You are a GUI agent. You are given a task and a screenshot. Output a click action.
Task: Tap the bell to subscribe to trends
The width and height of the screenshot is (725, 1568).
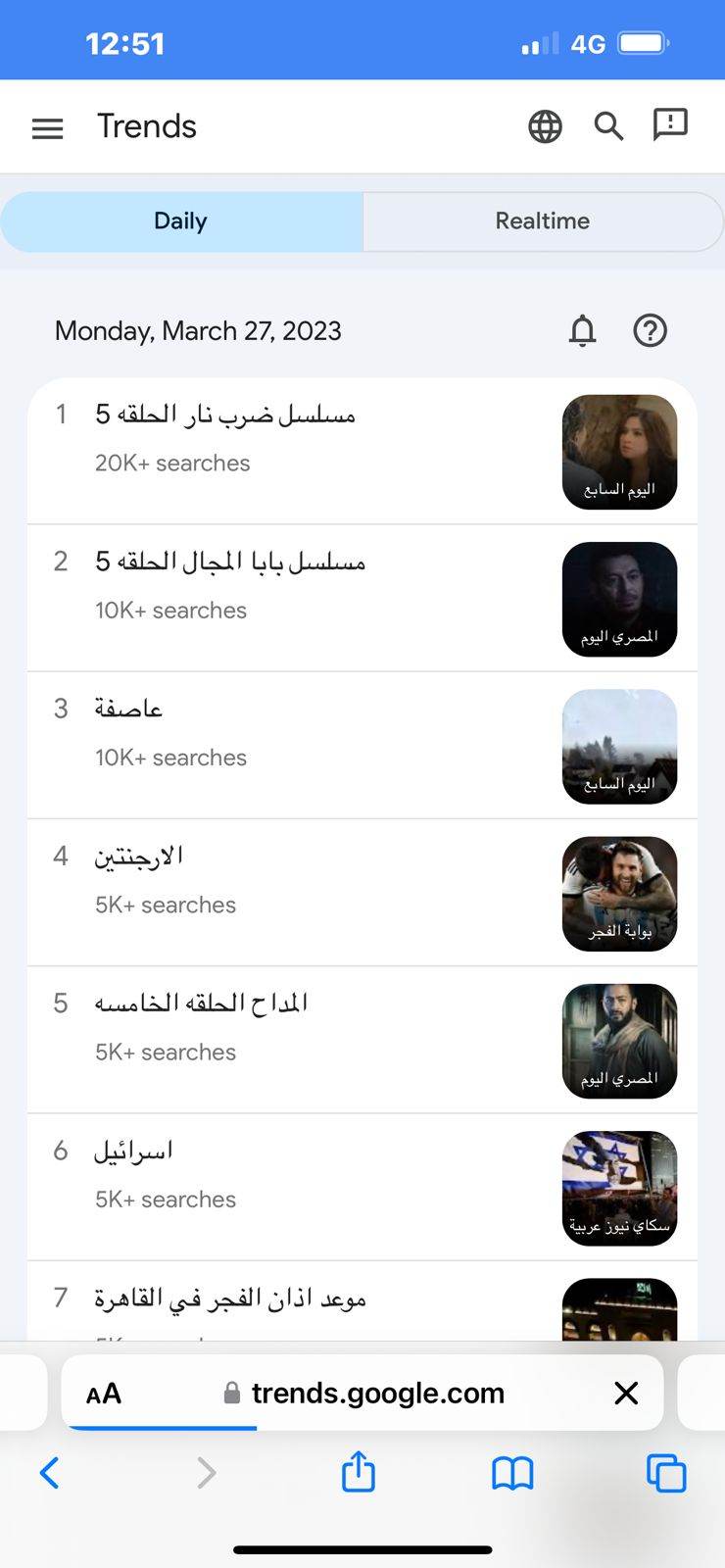pos(583,330)
